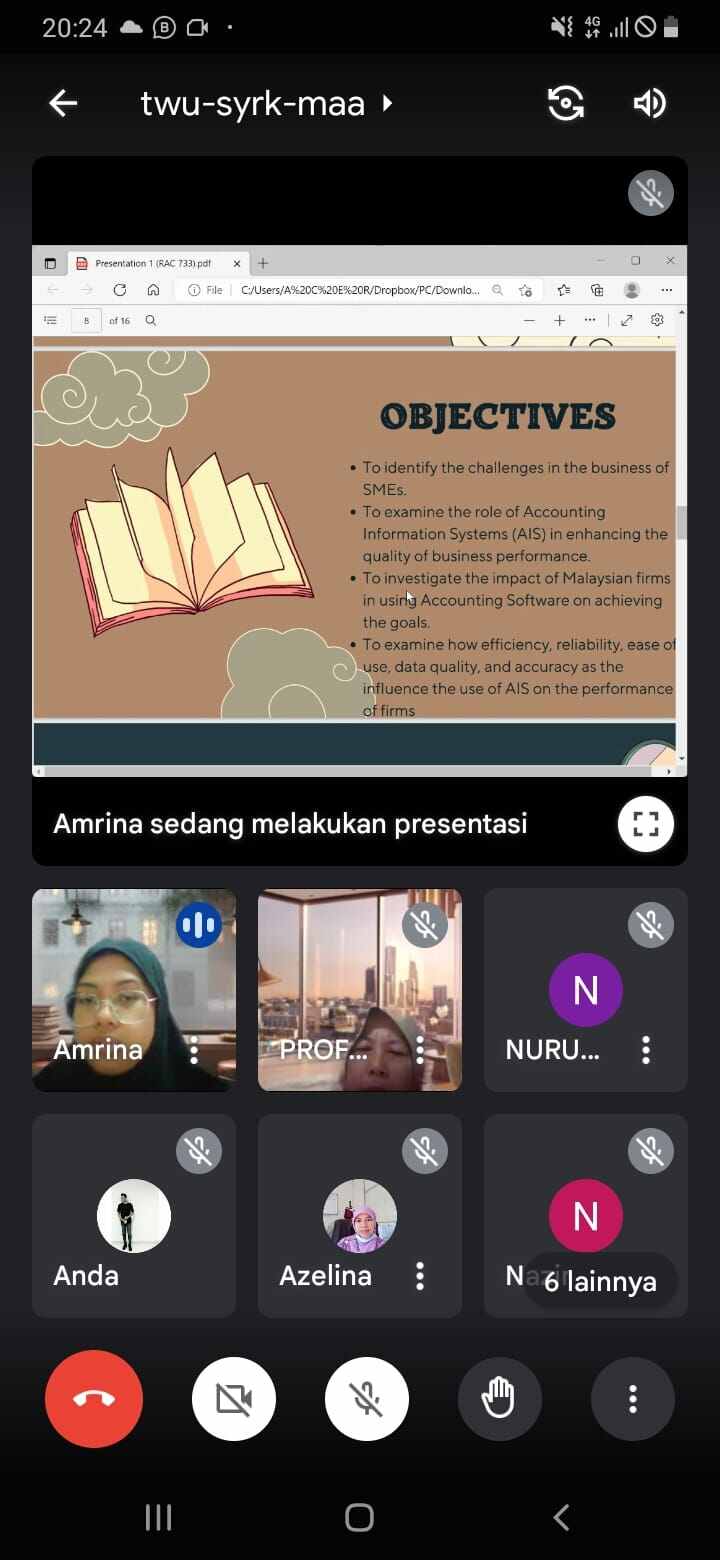Open options for Azelina's tile

coord(420,1275)
